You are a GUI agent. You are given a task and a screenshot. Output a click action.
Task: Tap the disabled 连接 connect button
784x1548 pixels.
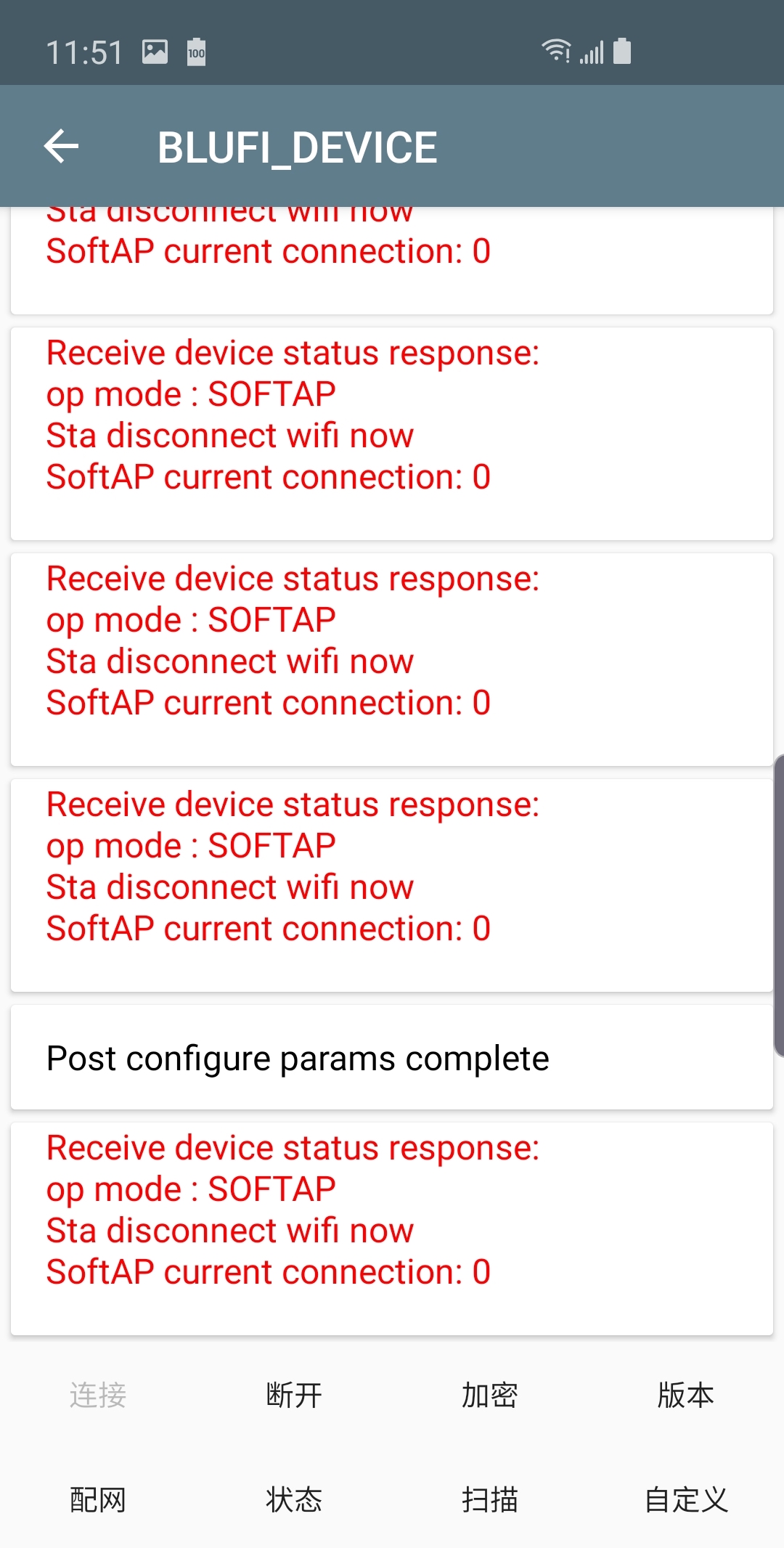[97, 1394]
